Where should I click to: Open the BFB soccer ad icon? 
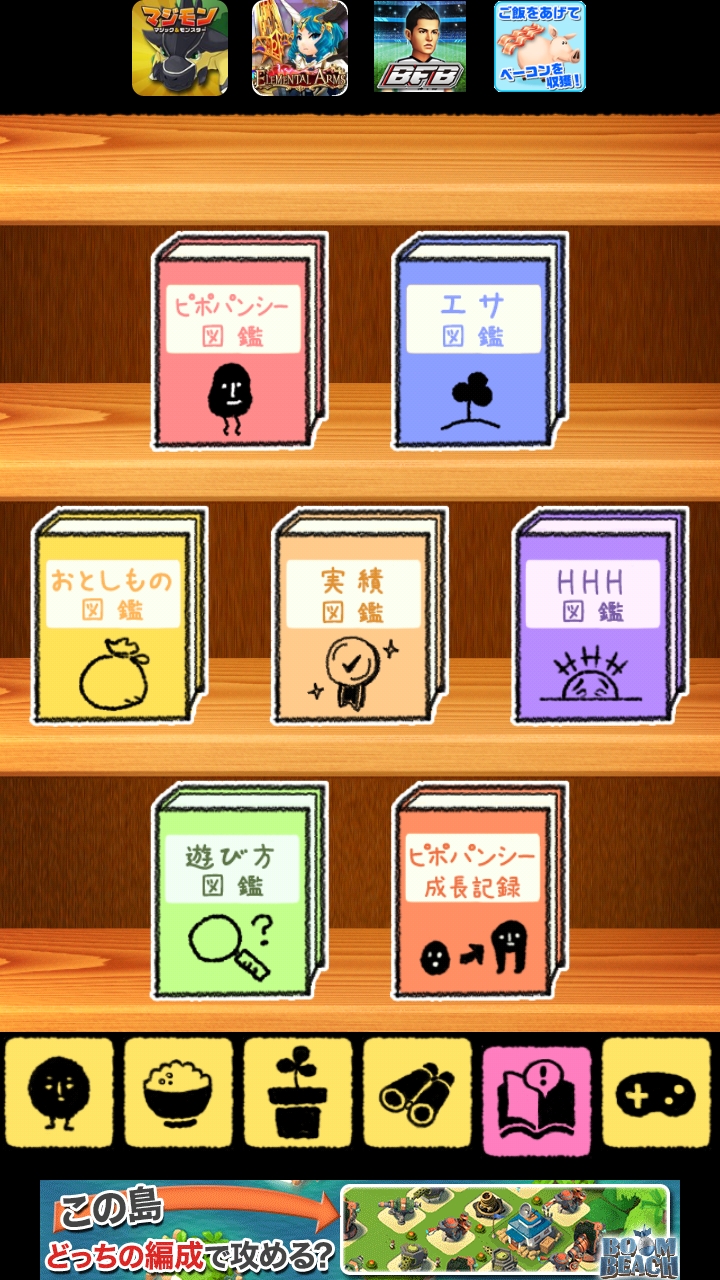point(420,47)
